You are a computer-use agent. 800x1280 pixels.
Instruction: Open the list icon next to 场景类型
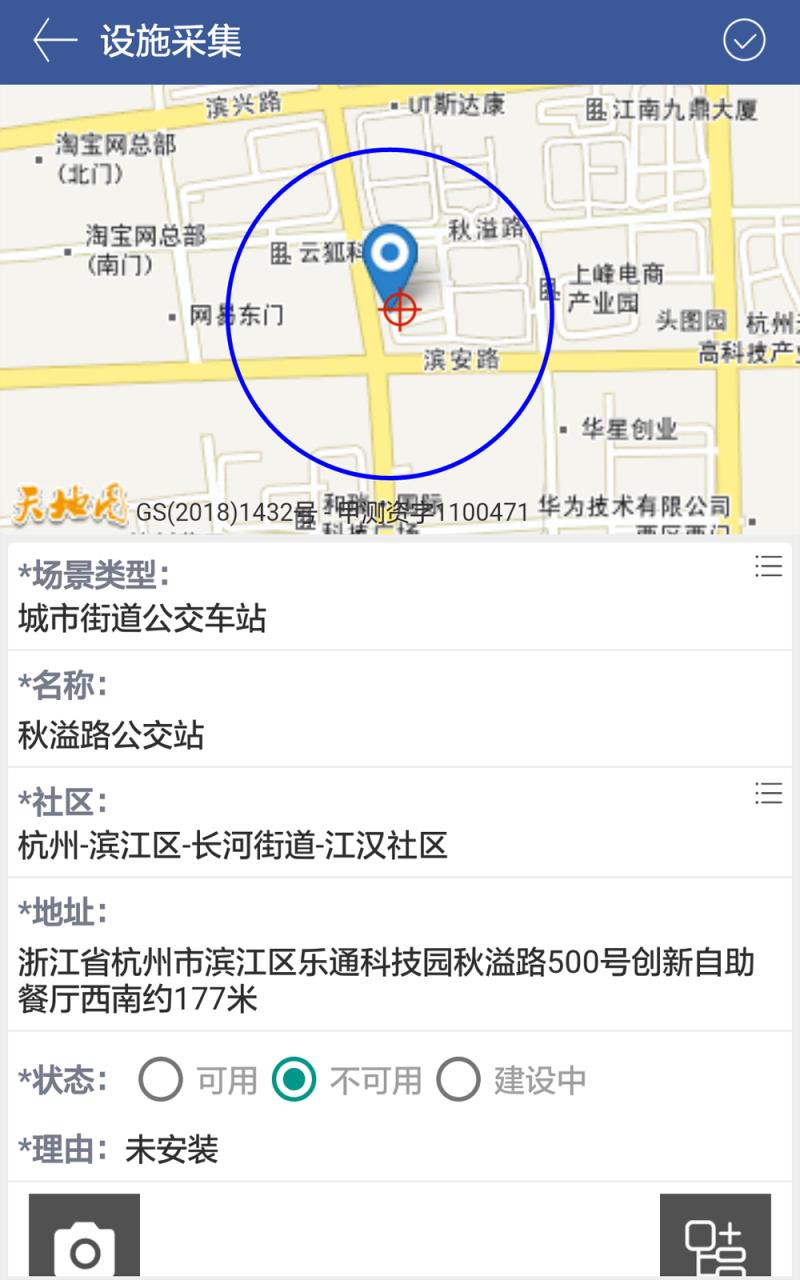click(768, 568)
